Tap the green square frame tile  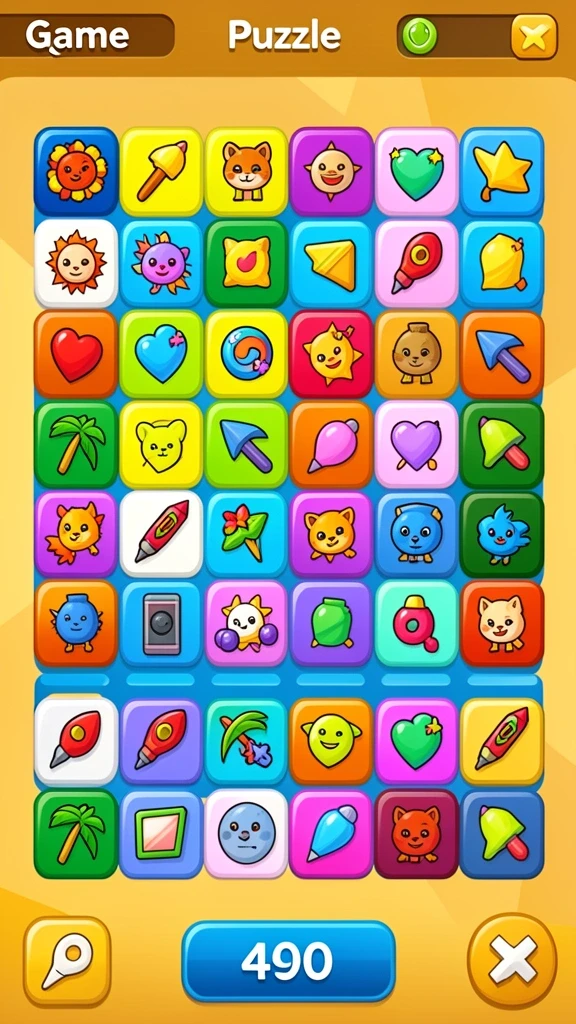[x=161, y=834]
